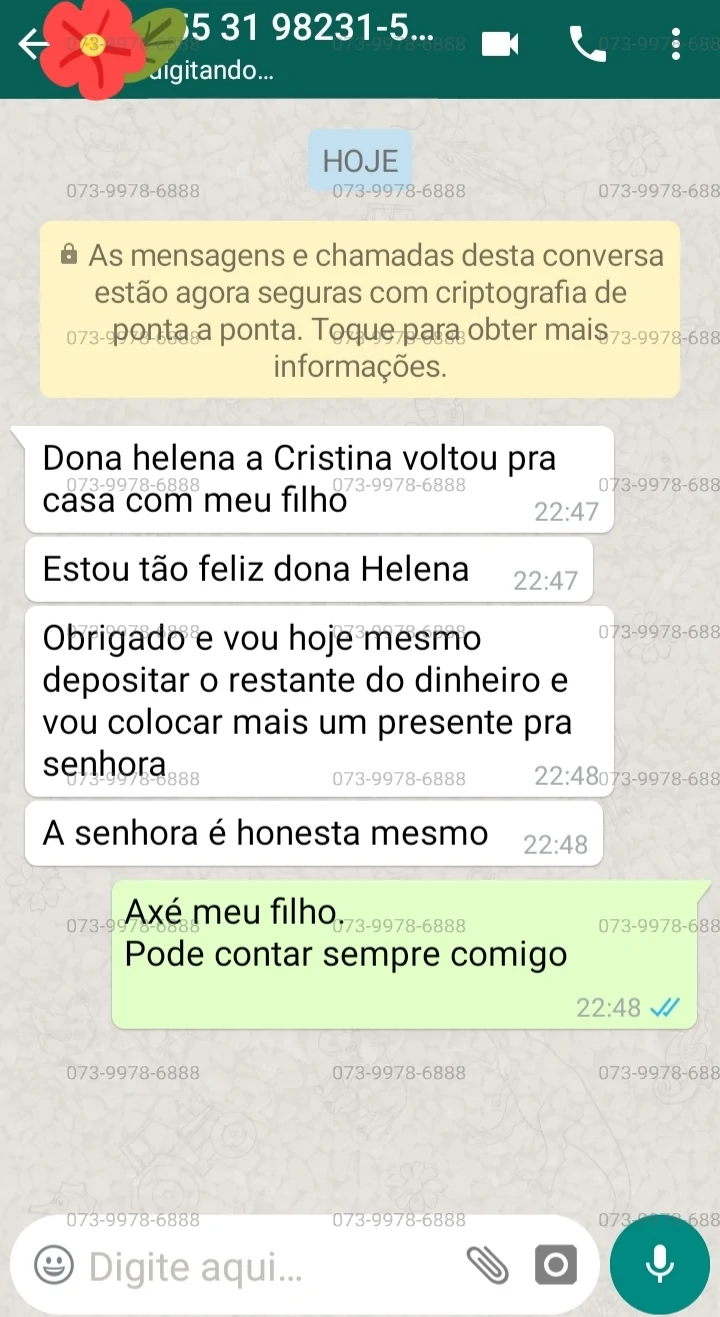This screenshot has width=720, height=1317.
Task: Start a video call
Action: click(x=500, y=44)
